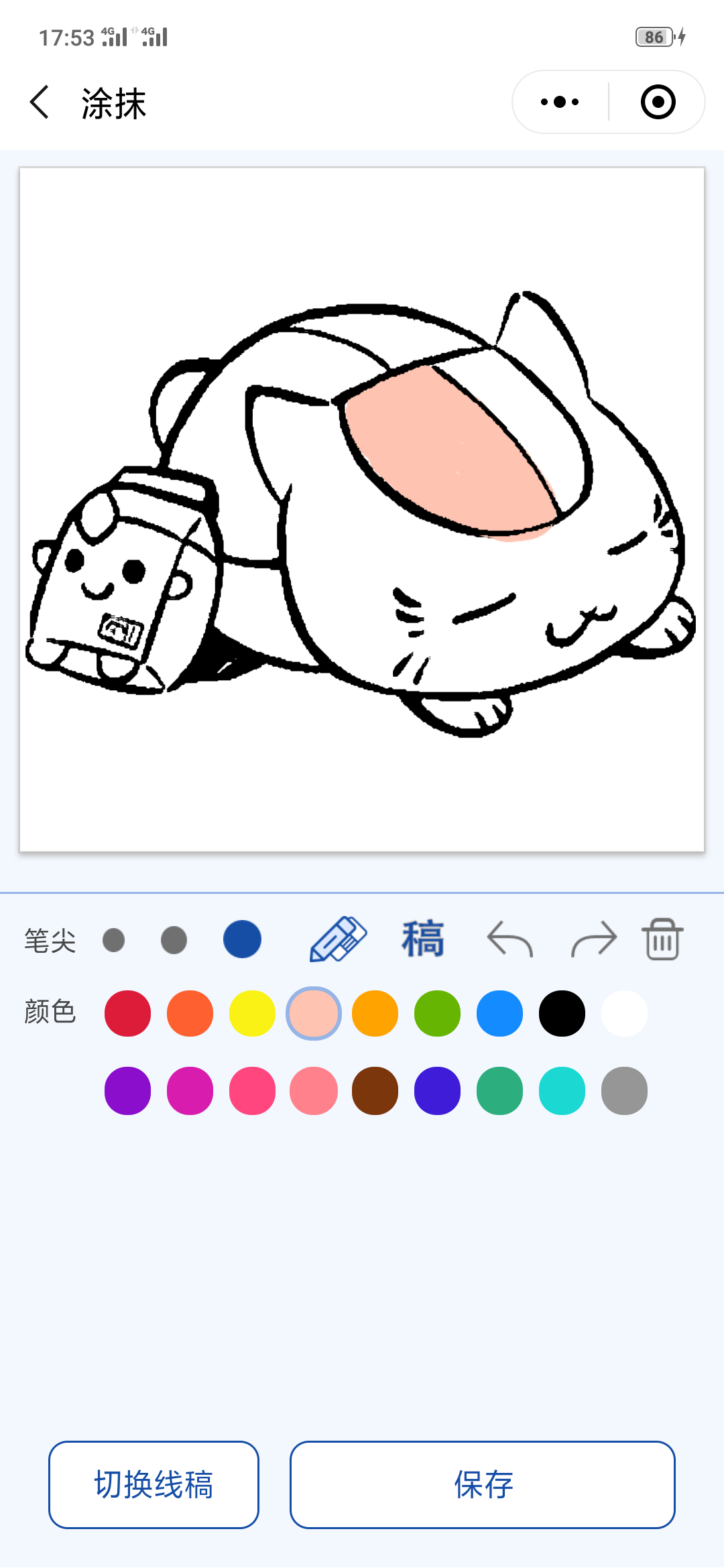Pick the light blue color swatch
The width and height of the screenshot is (724, 1568).
coord(499,1013)
